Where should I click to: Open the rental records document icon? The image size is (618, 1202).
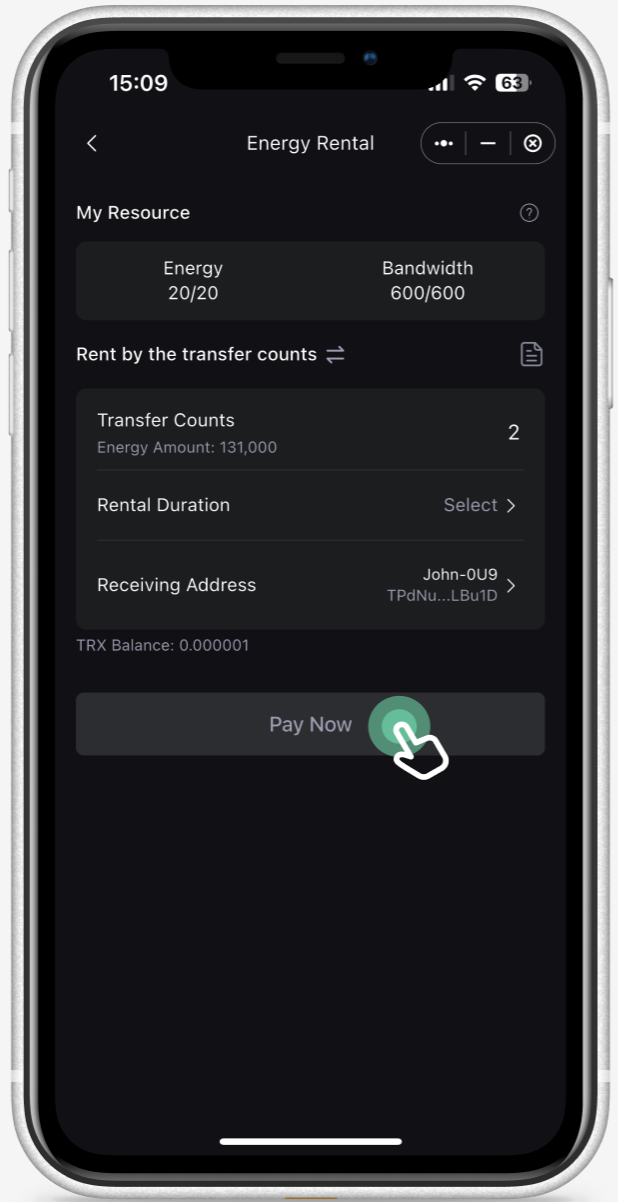531,354
